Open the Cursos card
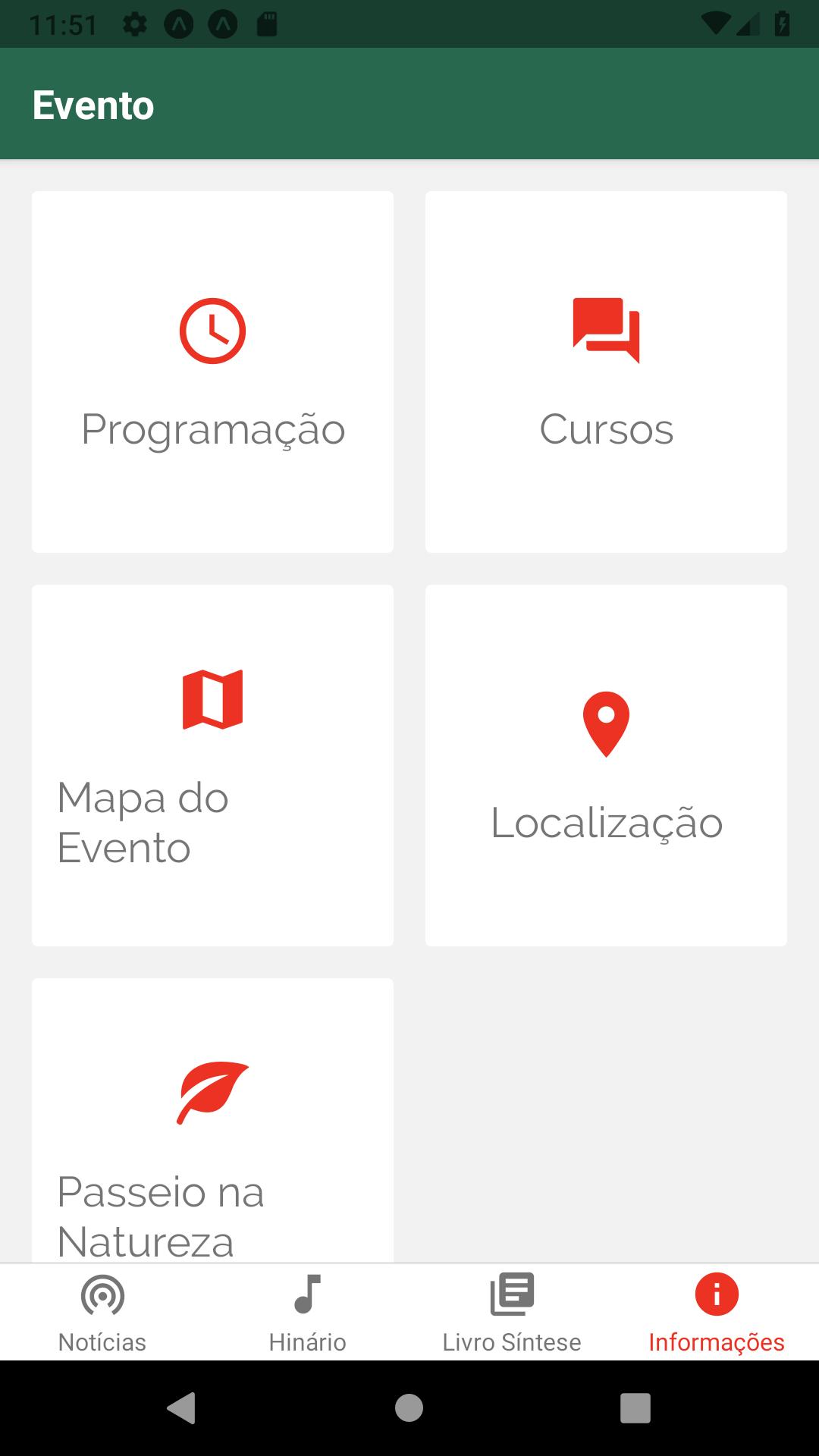 coord(606,372)
